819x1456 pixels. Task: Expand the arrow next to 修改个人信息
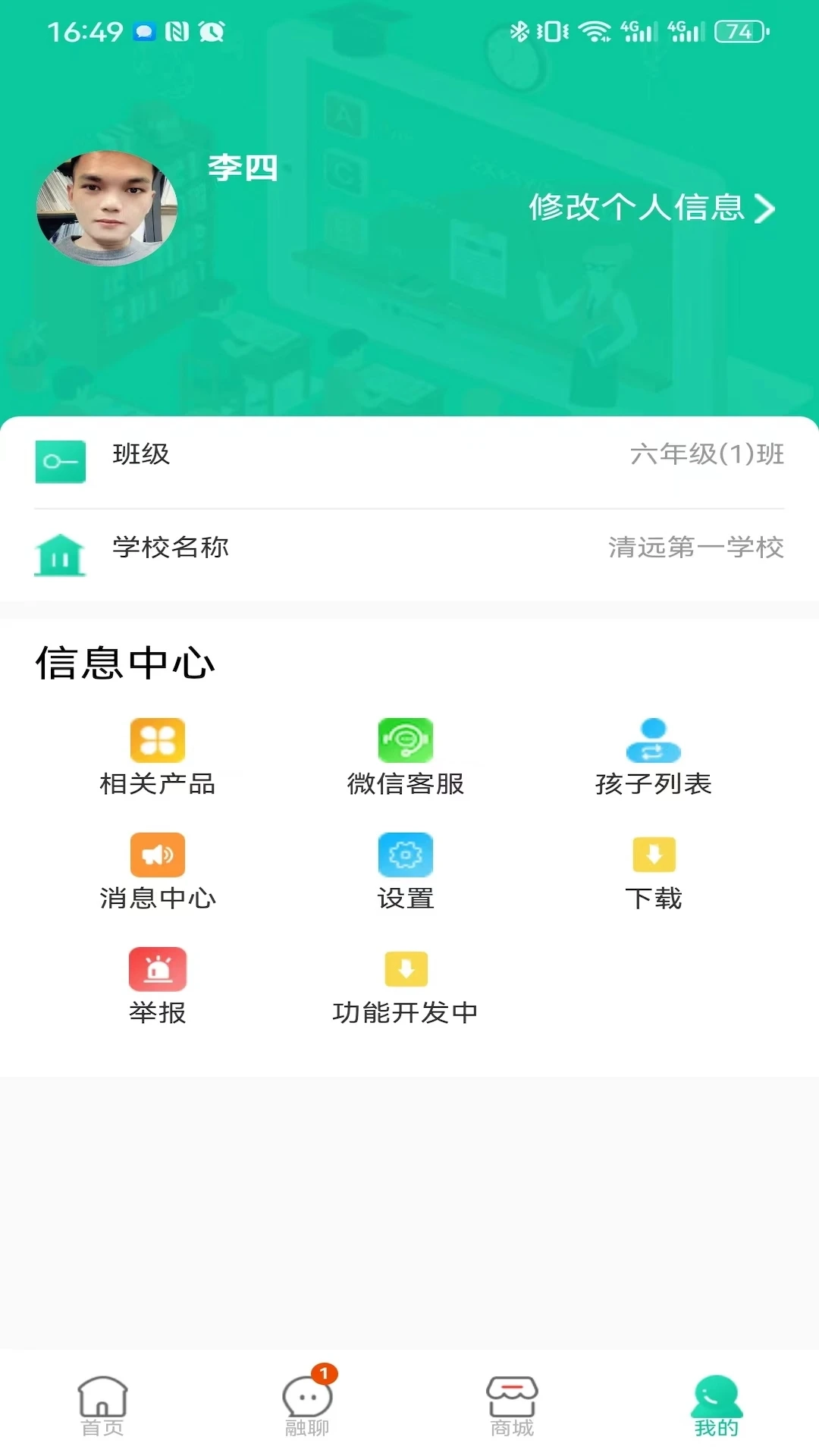768,207
